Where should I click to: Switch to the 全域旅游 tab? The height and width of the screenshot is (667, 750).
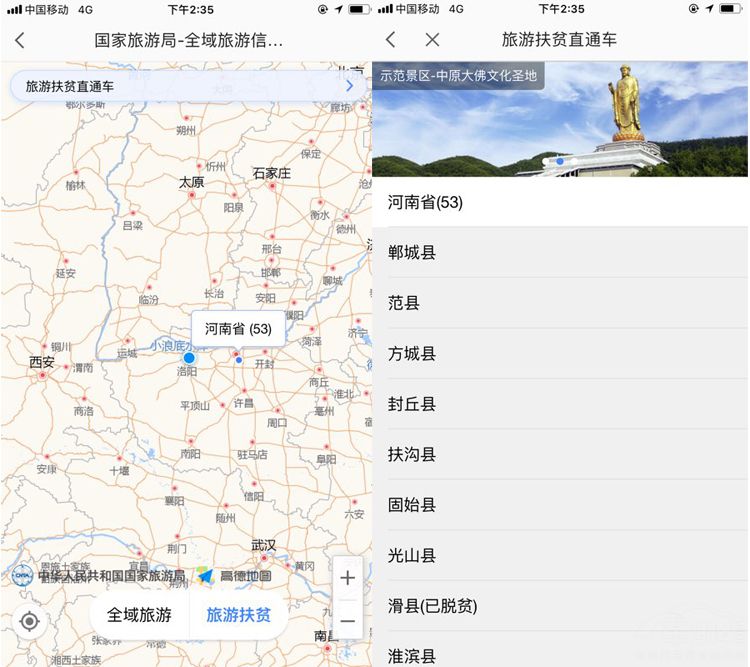[139, 615]
